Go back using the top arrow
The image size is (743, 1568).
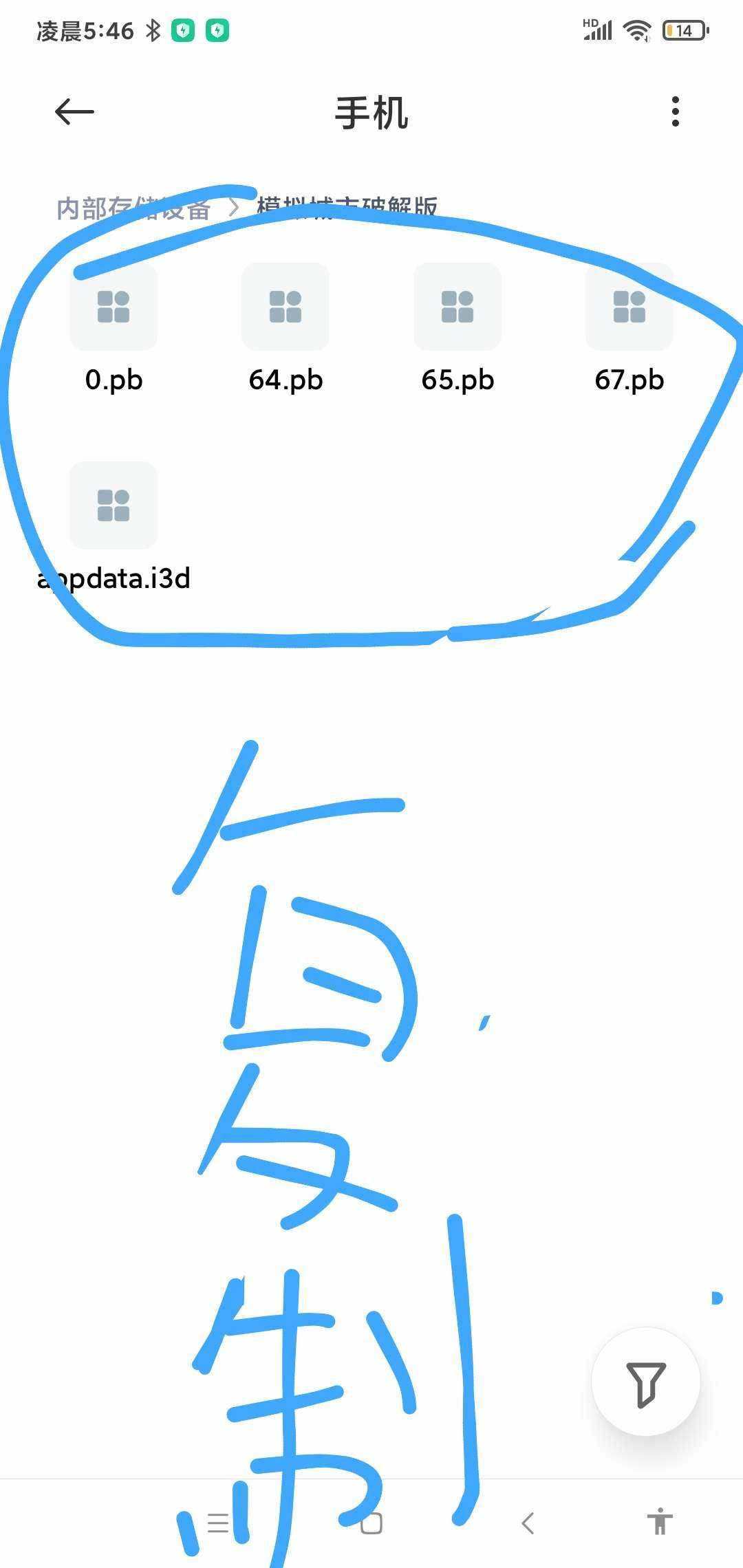pos(74,111)
